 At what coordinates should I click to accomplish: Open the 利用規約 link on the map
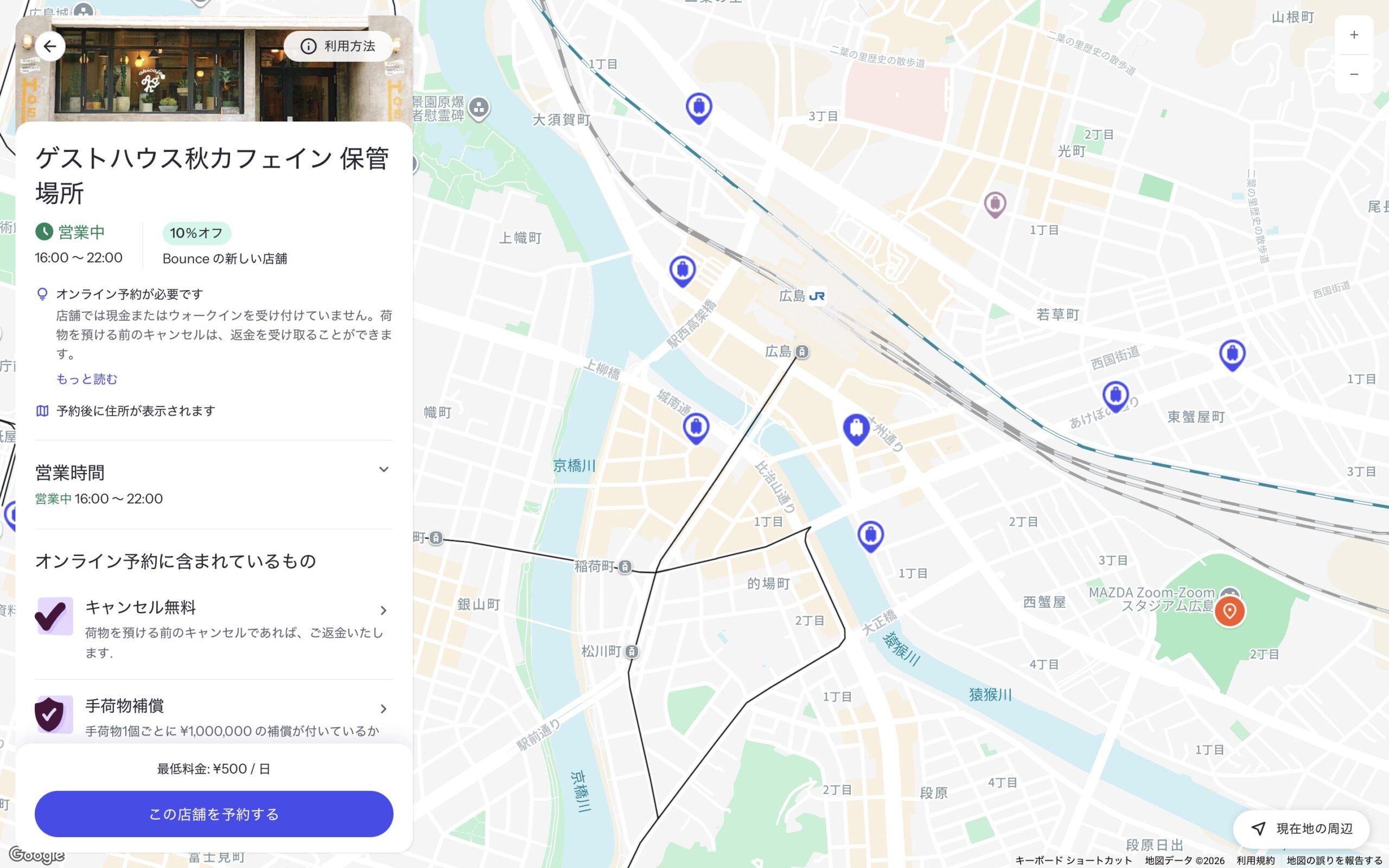click(x=1256, y=860)
